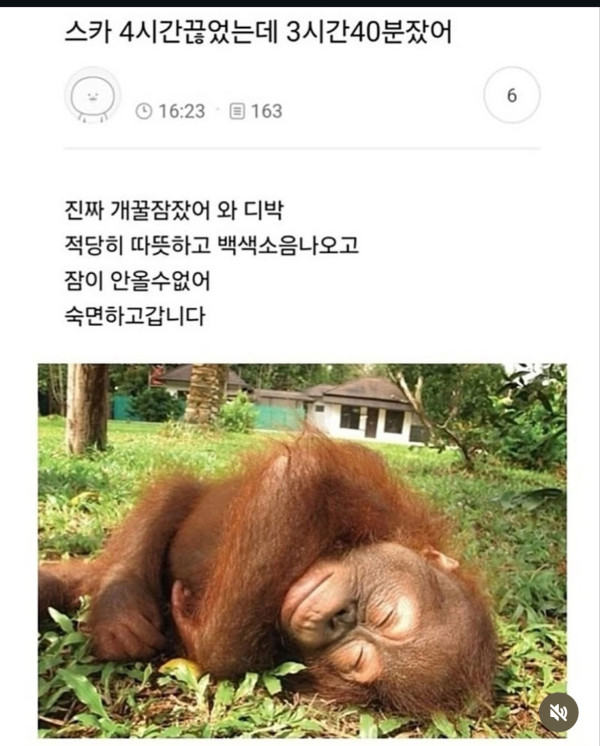Unmute the video sound
The height and width of the screenshot is (746, 600).
tap(558, 712)
